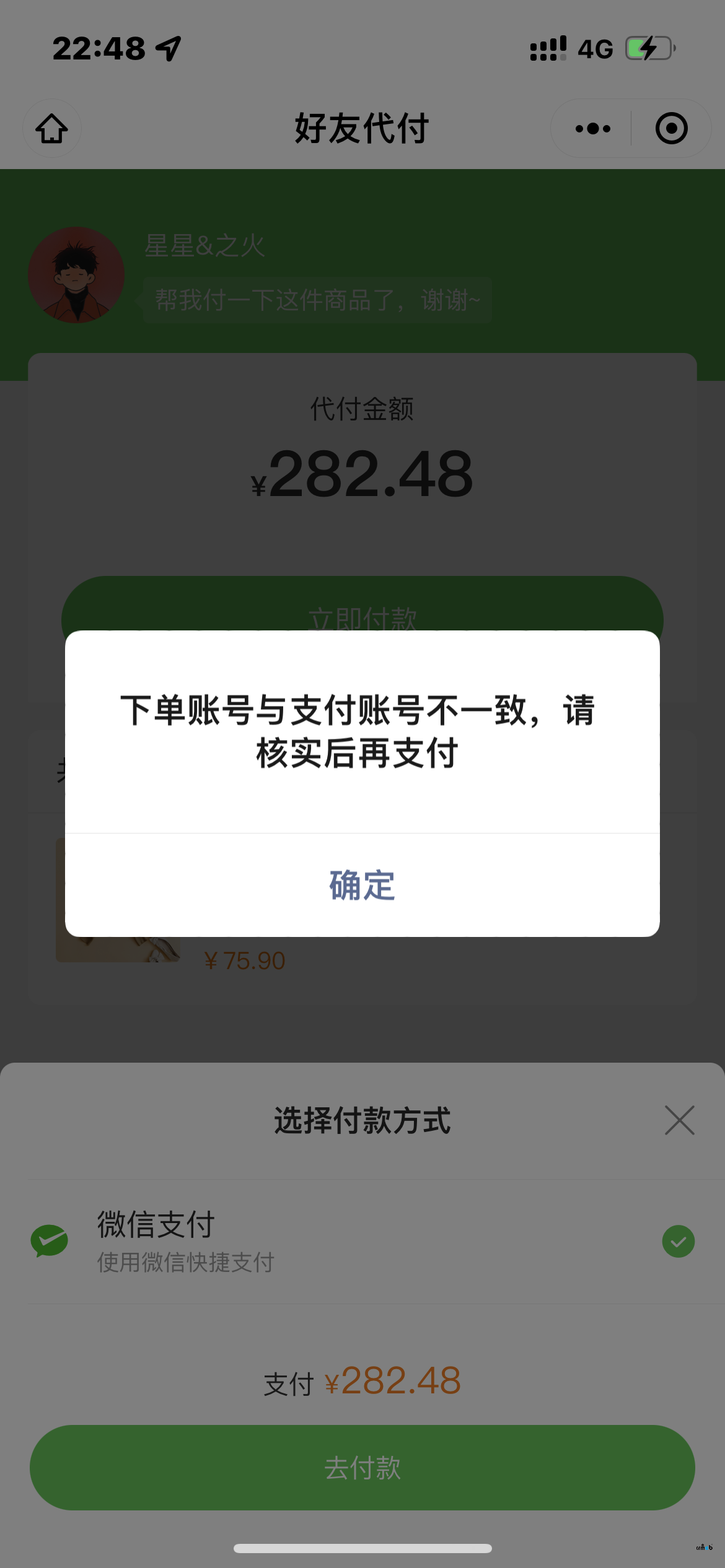Confirm the dialog with 确定

click(362, 886)
